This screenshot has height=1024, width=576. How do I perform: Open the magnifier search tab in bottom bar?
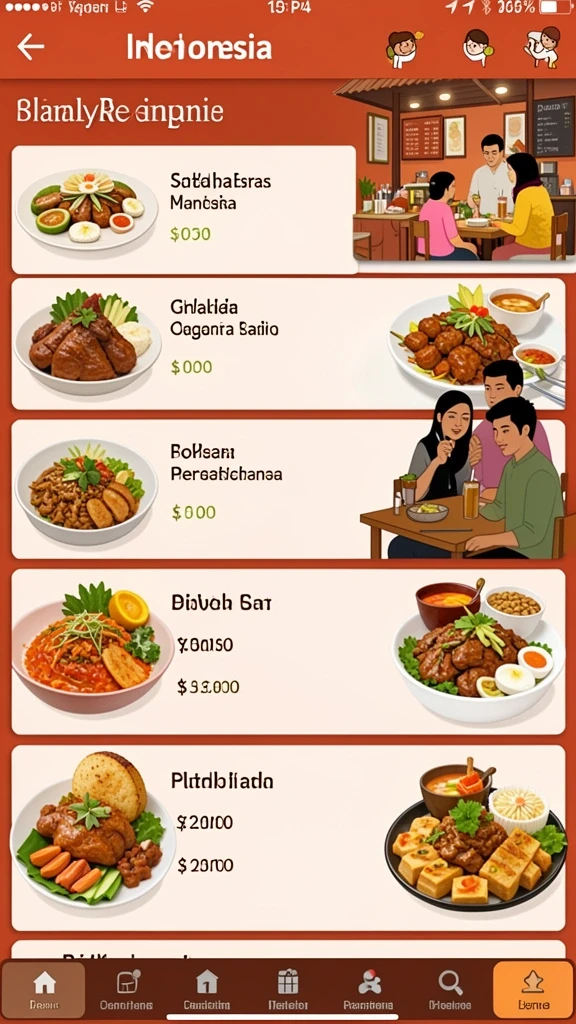point(450,989)
